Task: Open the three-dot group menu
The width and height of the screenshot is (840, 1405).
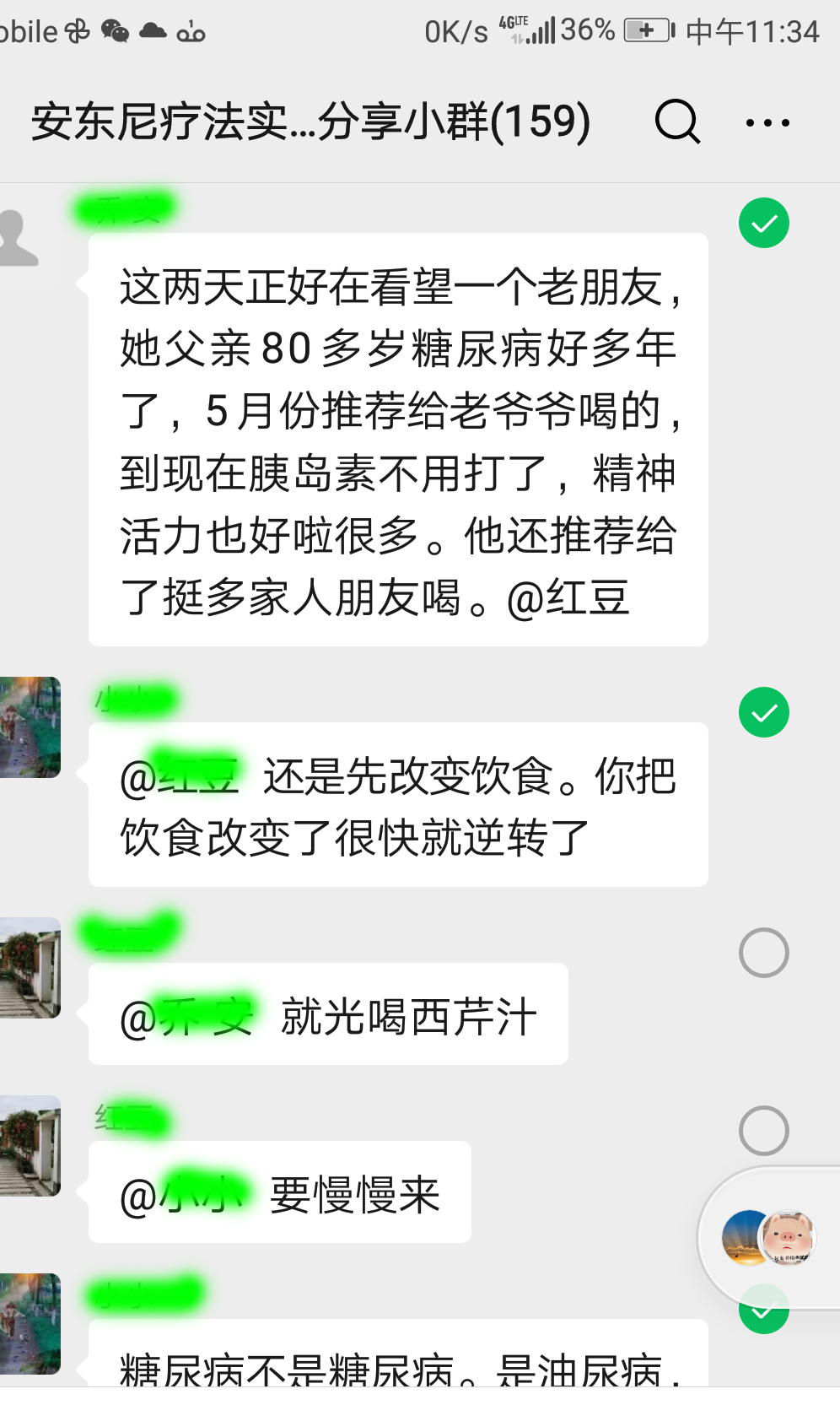Action: tap(767, 123)
